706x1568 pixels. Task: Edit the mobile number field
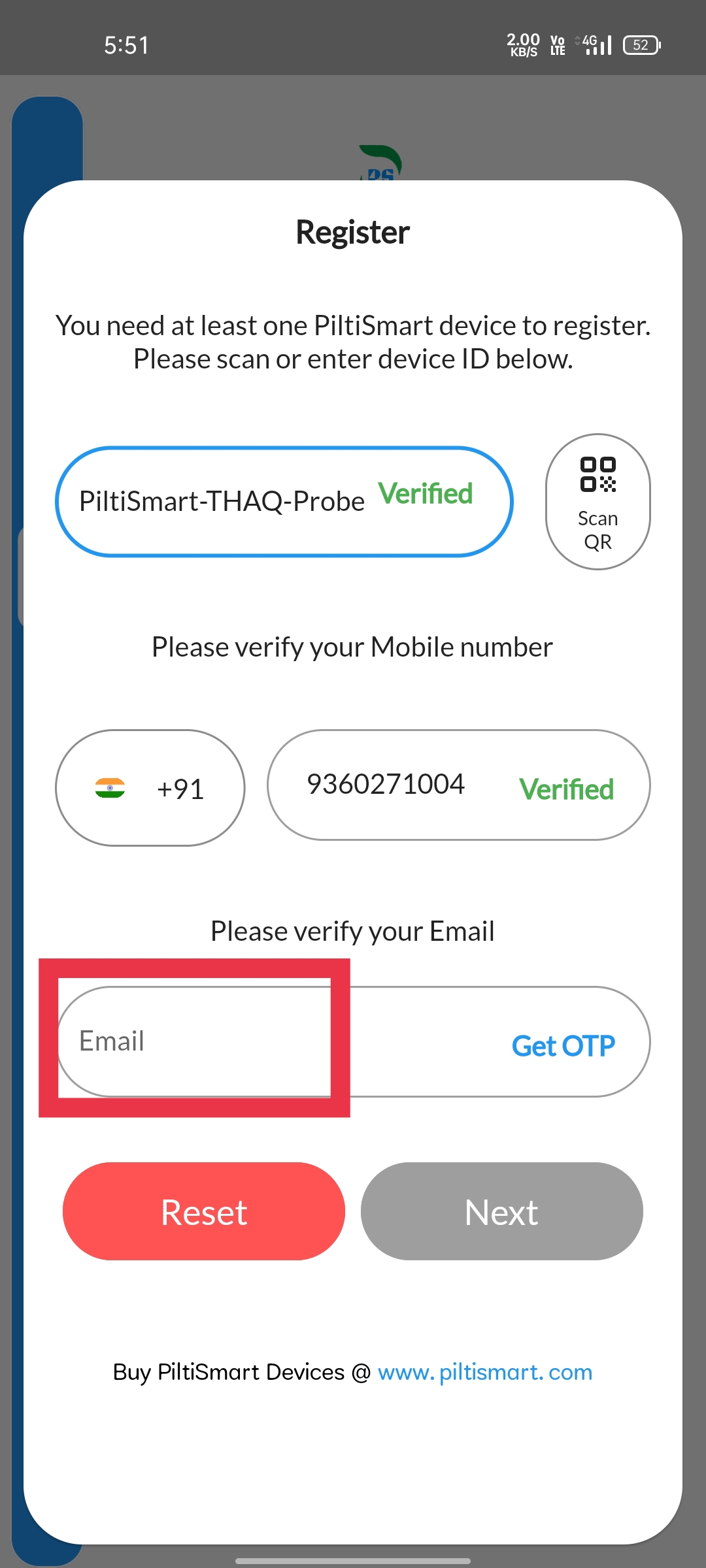click(386, 785)
